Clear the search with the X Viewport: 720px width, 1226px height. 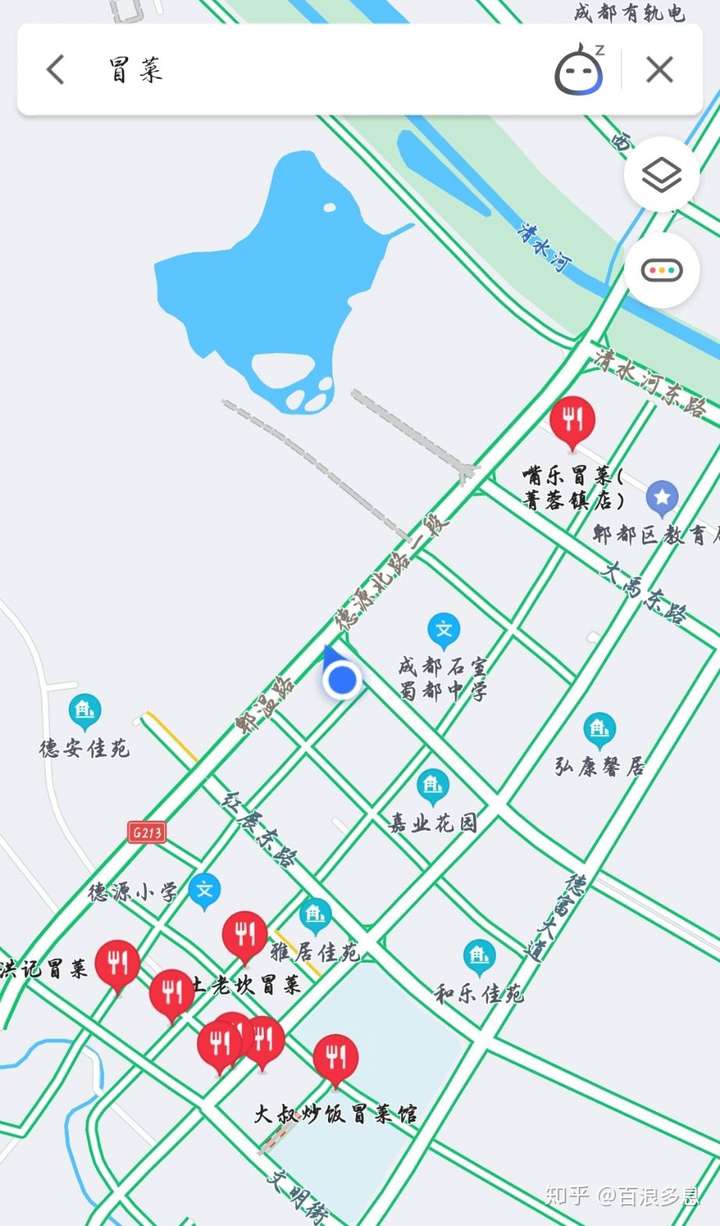[x=659, y=70]
